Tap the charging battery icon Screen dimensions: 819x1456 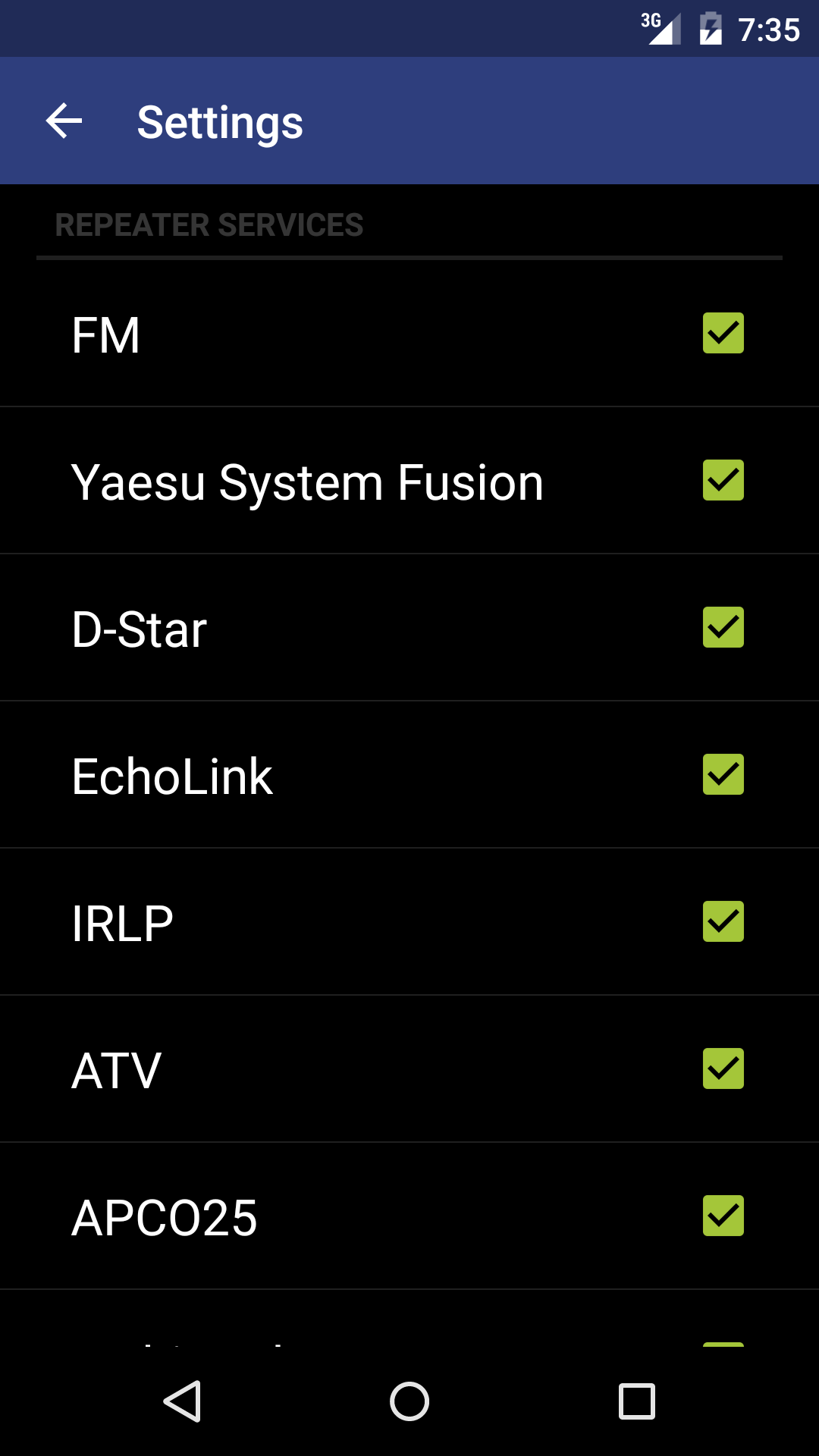click(711, 29)
